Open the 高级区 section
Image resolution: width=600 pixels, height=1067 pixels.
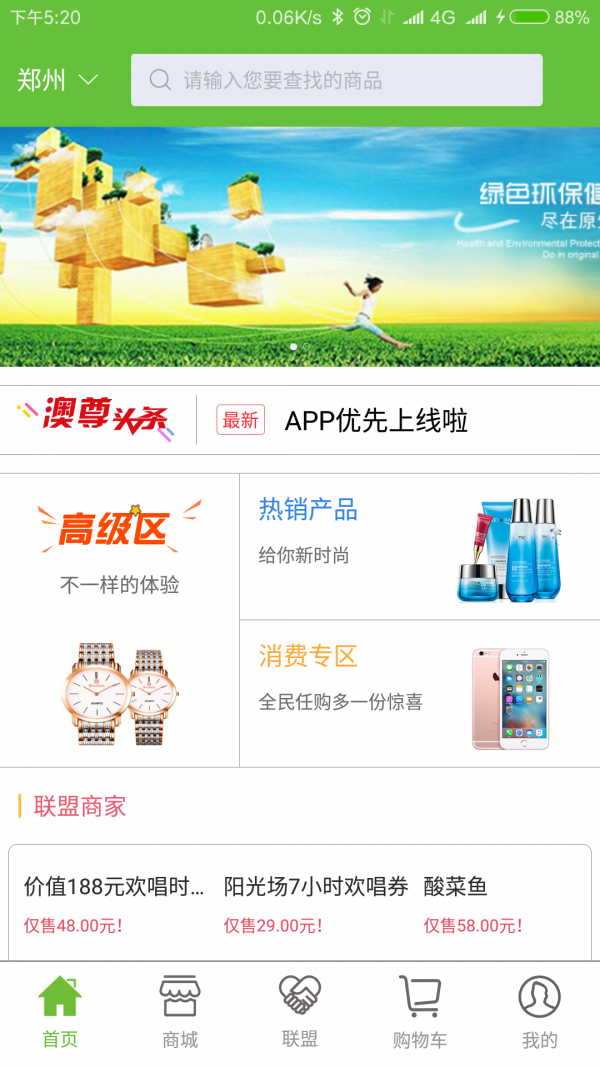pyautogui.click(x=119, y=620)
